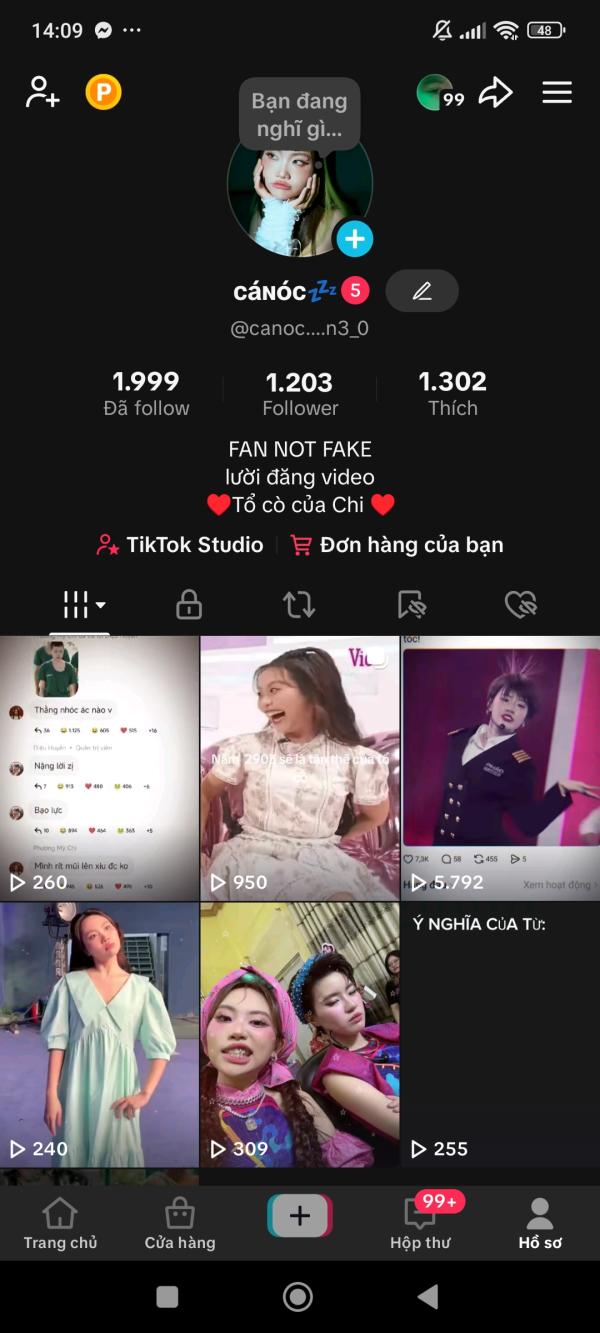600x1333 pixels.
Task: Open Hộp thư inbox
Action: pos(420,1225)
